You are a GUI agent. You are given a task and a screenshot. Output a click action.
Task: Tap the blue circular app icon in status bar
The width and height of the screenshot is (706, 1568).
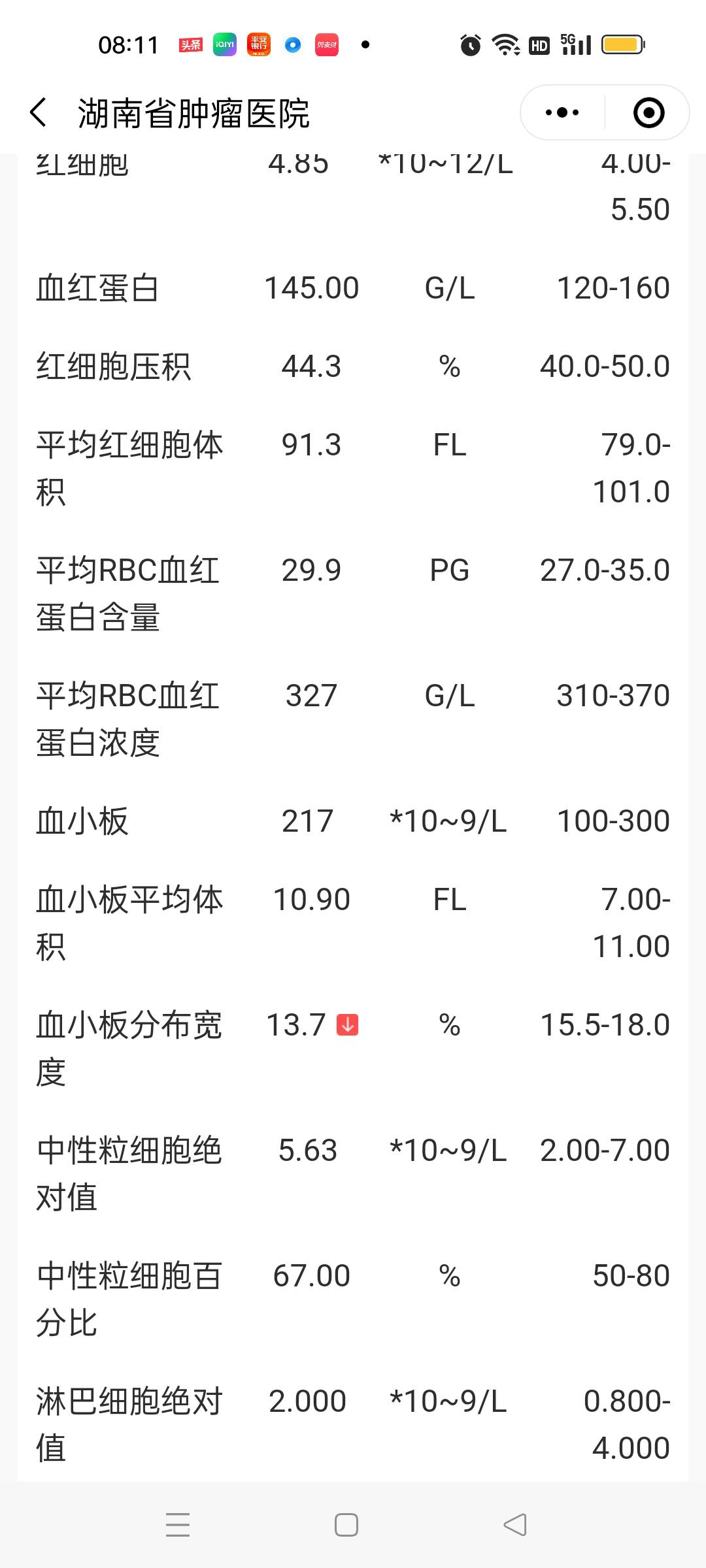point(292,44)
